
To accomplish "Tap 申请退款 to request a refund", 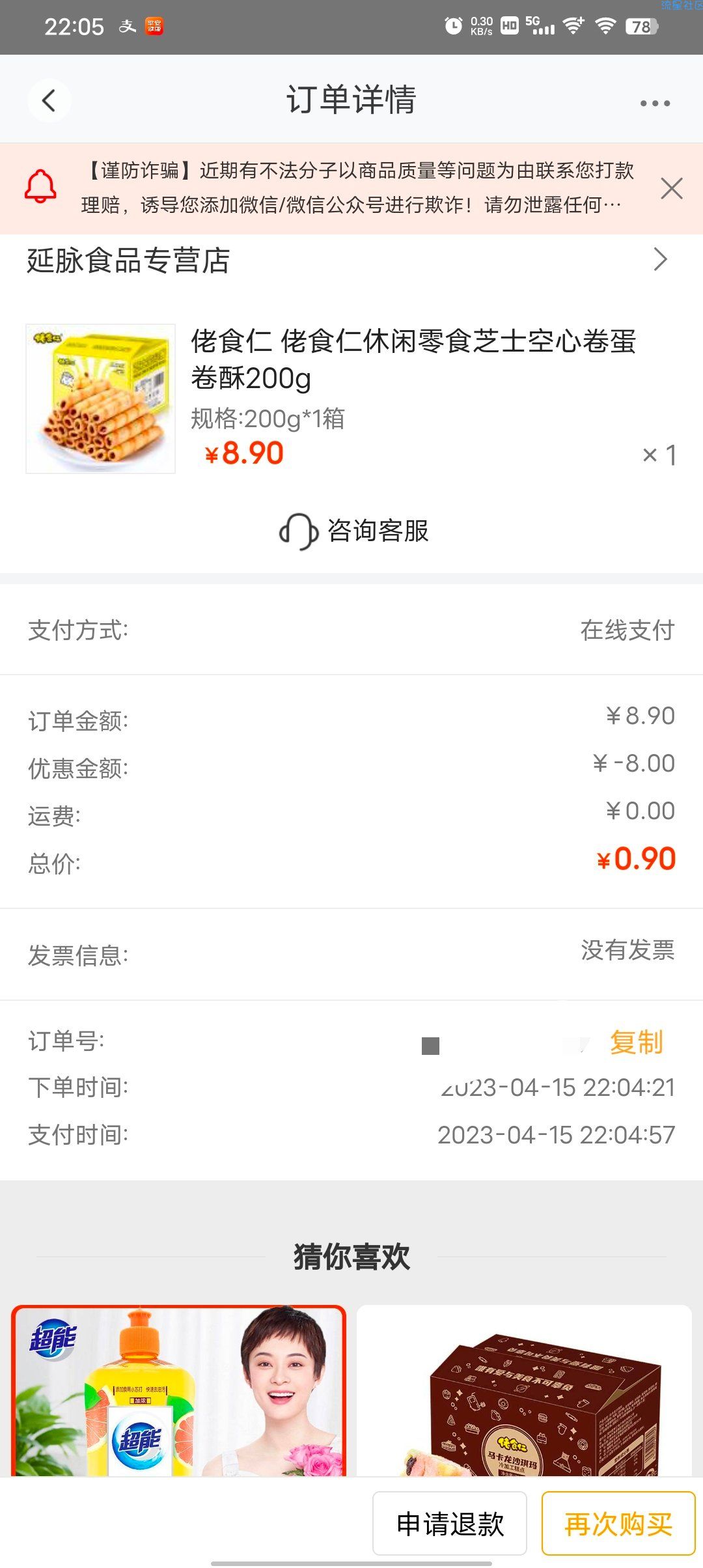I will (450, 1524).
